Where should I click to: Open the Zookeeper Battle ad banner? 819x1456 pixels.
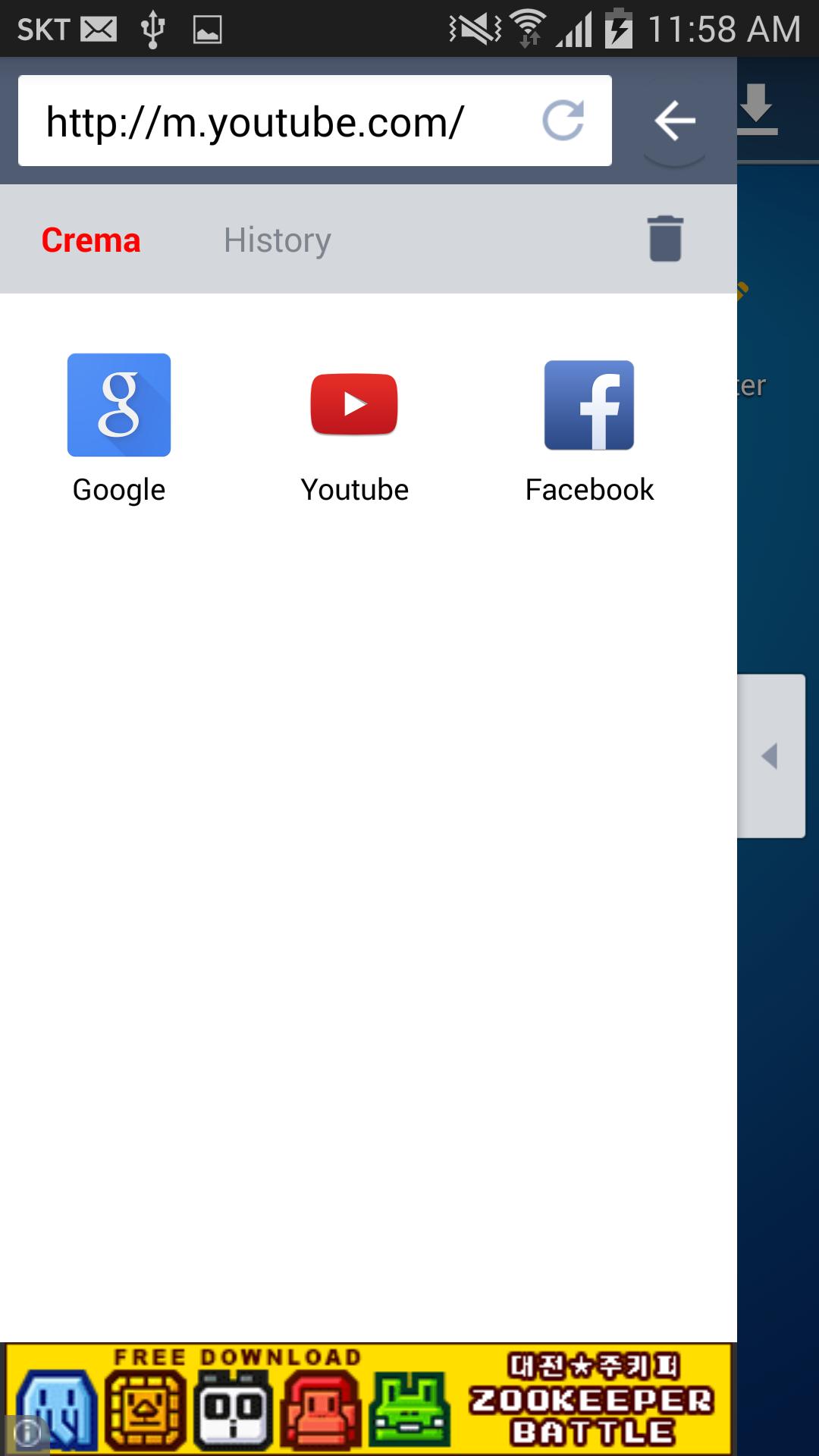(x=394, y=1399)
